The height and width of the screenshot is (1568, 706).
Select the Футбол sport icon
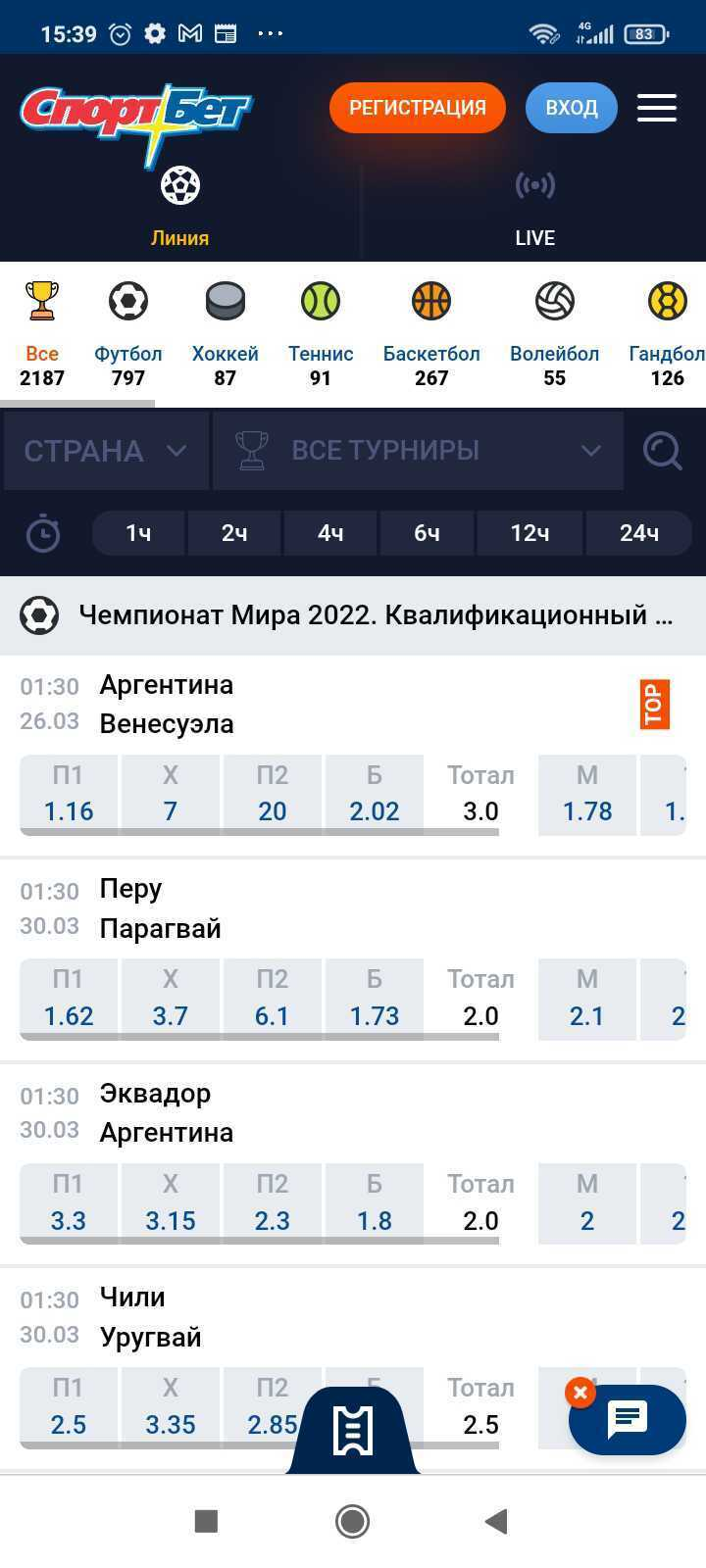pos(127,301)
